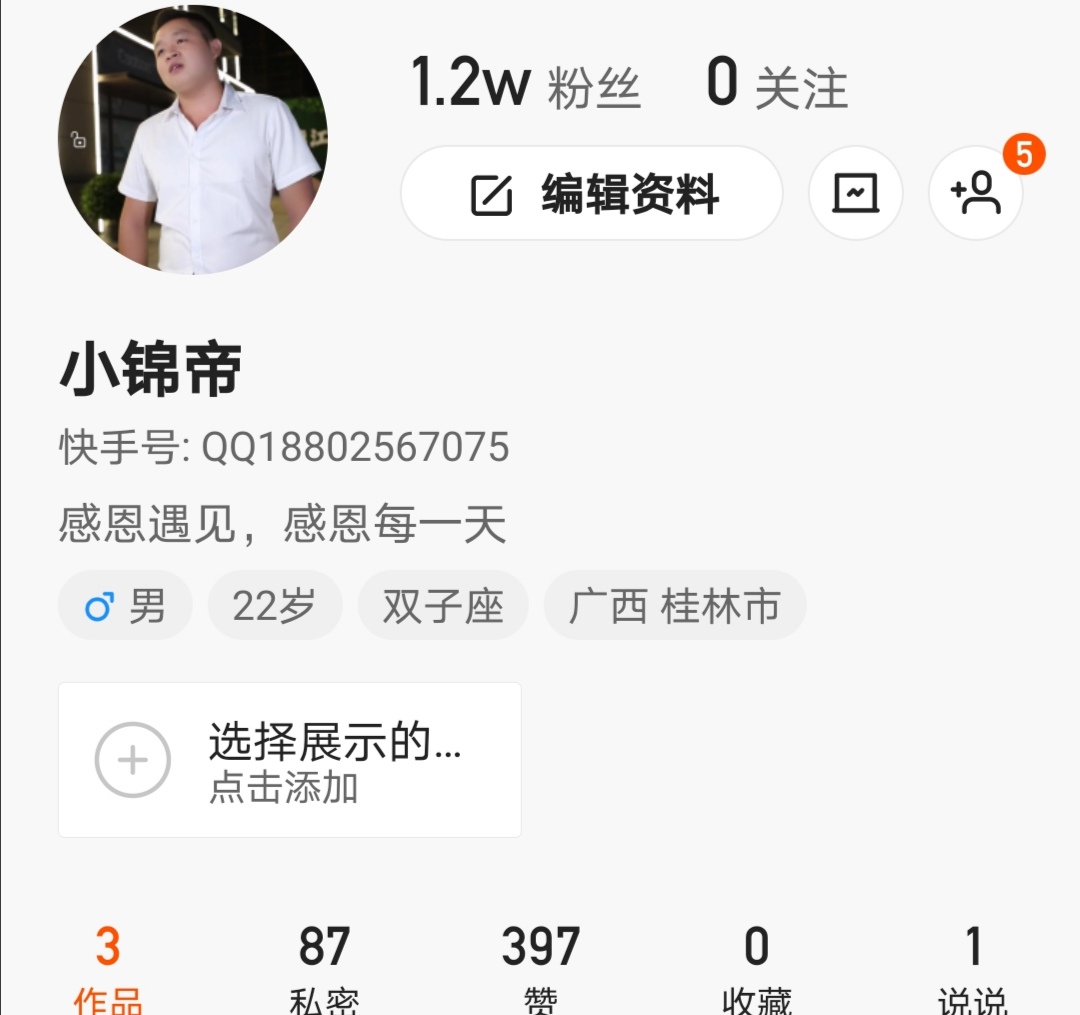Tap the 广西 桂林市 location chip

675,605
